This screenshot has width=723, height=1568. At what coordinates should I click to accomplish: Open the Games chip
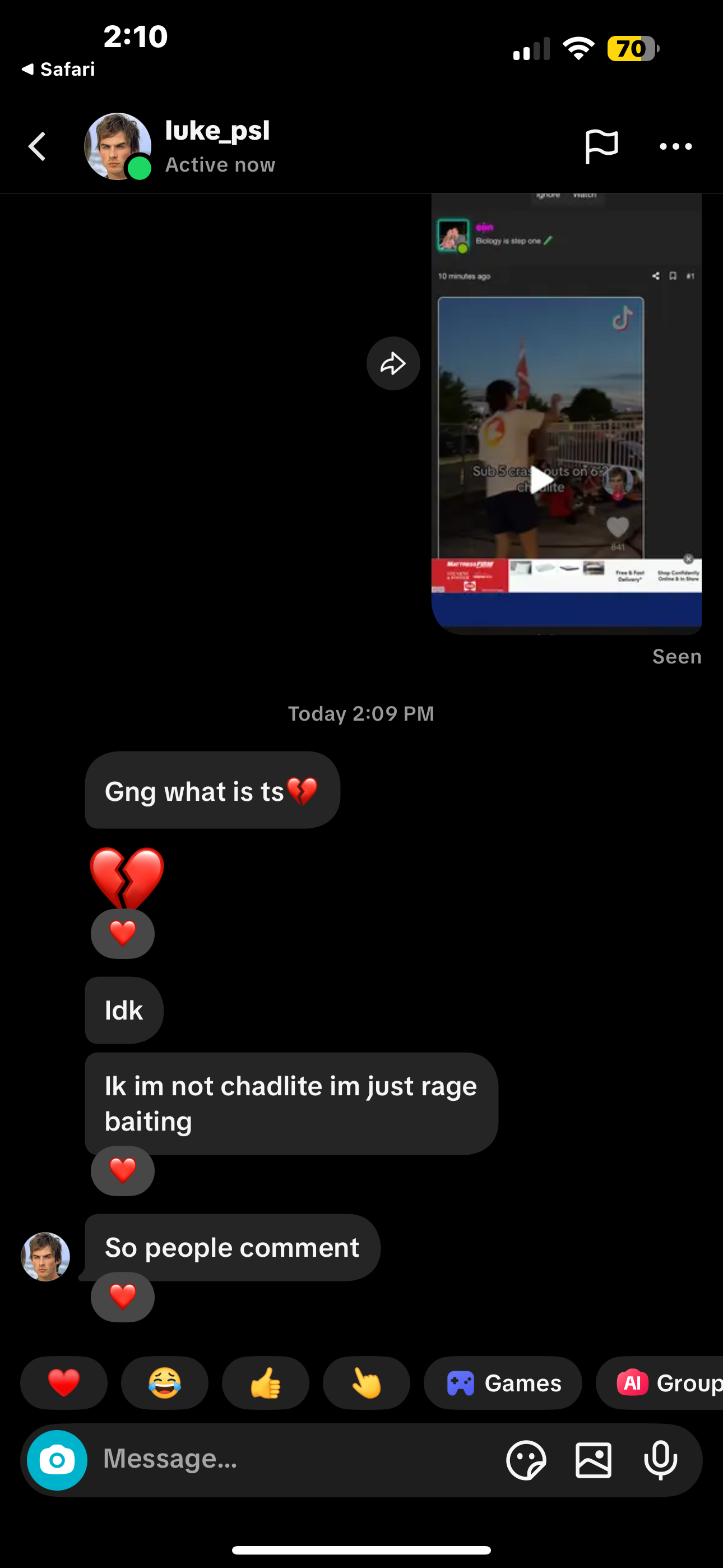tap(503, 1382)
